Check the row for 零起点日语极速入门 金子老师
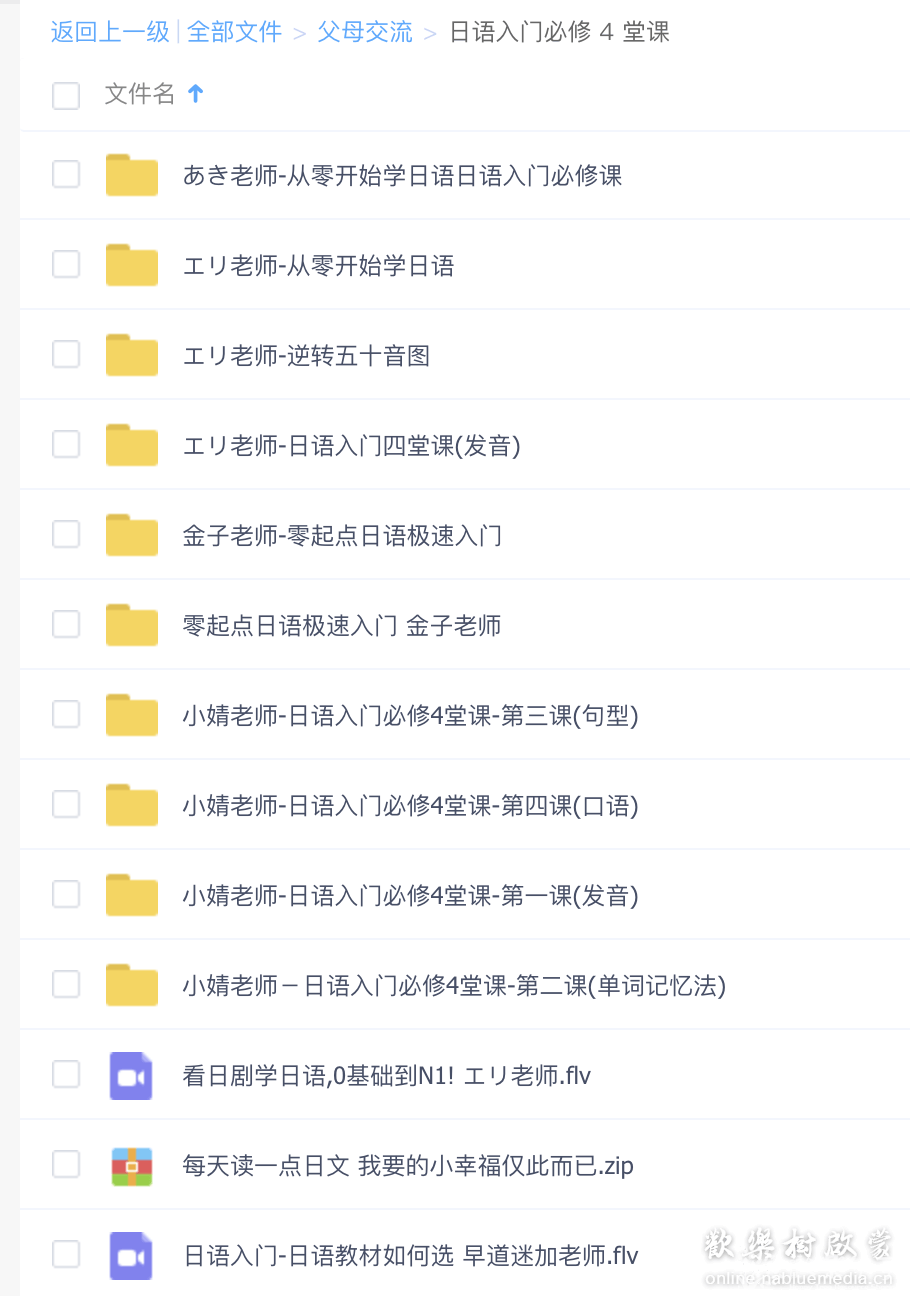 65,624
